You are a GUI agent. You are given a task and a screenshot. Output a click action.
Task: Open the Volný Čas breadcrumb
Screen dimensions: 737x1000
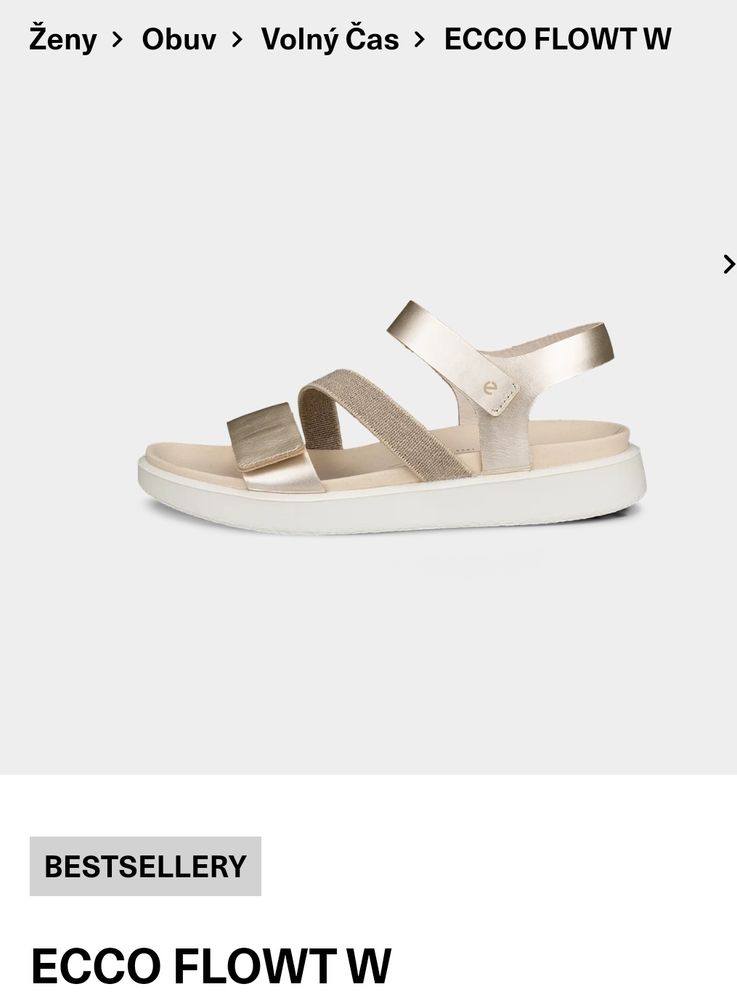tap(329, 40)
